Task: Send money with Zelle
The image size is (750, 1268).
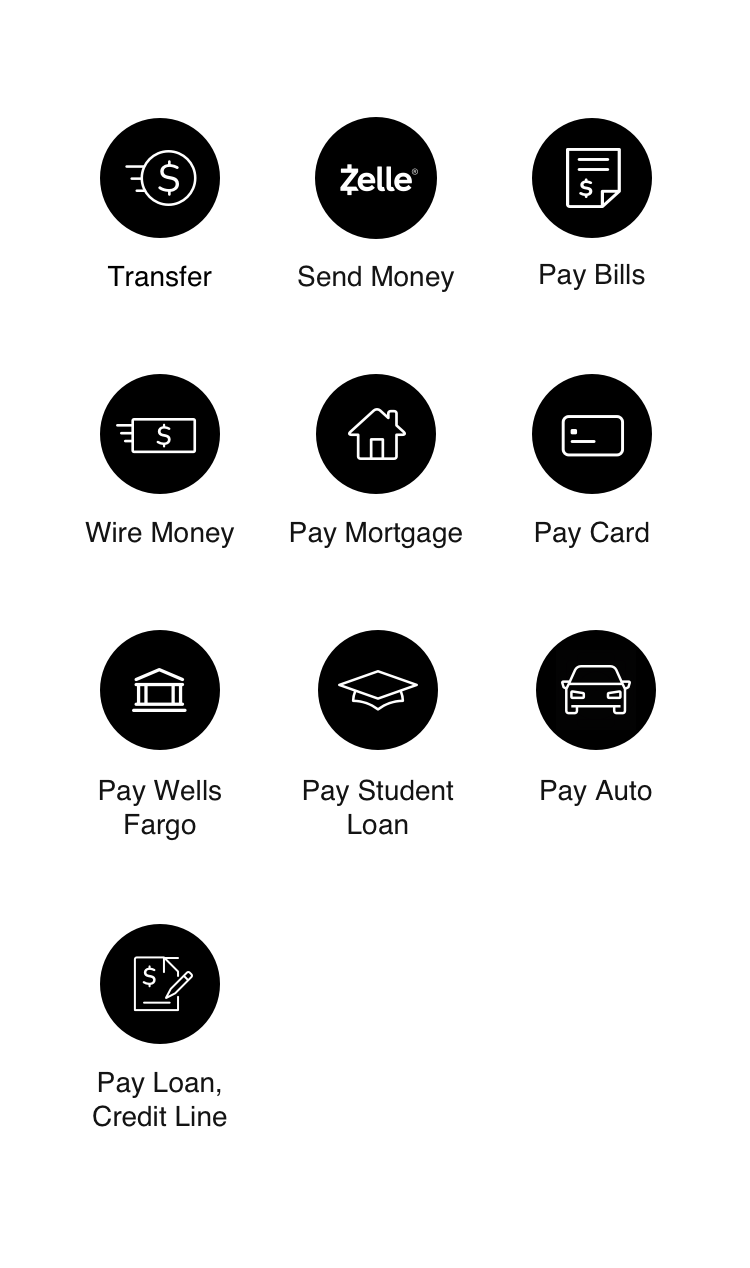Action: [x=376, y=179]
